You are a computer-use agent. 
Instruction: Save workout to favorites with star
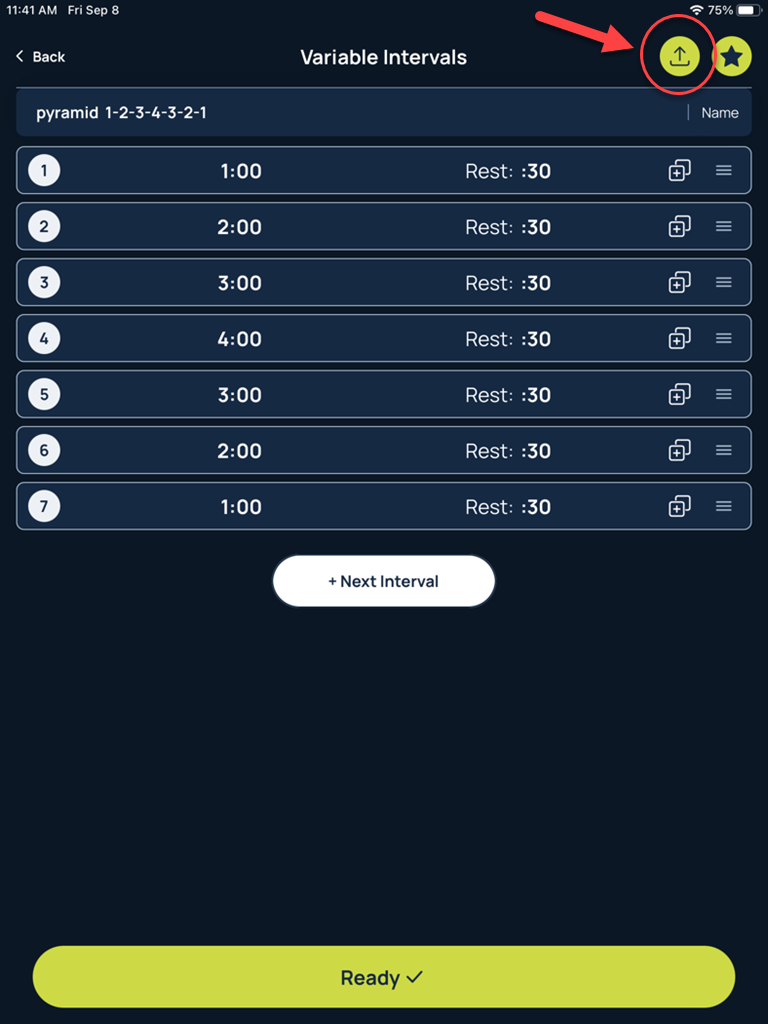click(732, 57)
